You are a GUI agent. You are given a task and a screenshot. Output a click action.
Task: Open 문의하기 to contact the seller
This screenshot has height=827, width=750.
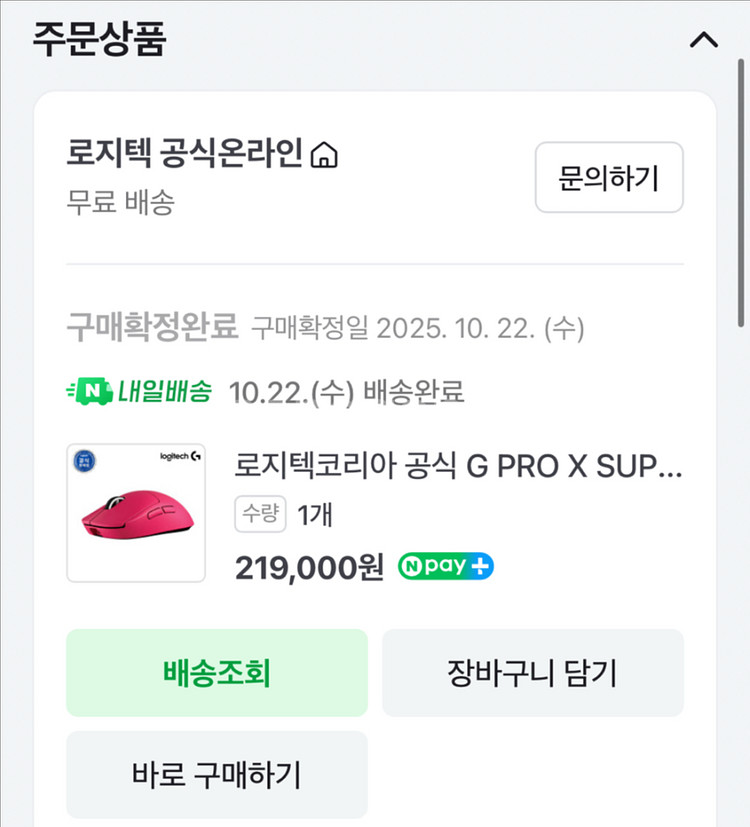point(608,177)
